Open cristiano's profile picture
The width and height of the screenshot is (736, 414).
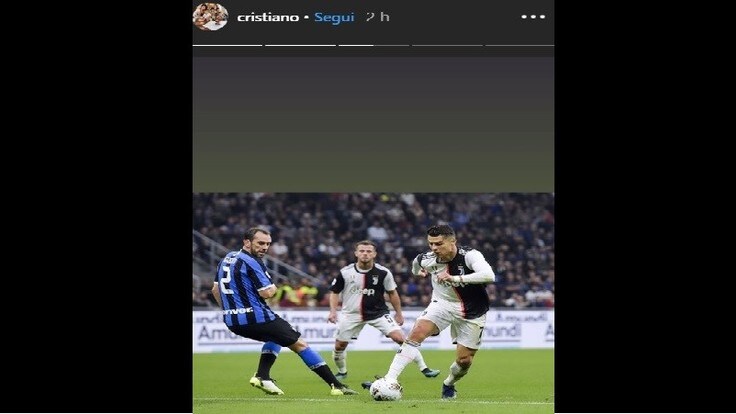coord(210,16)
